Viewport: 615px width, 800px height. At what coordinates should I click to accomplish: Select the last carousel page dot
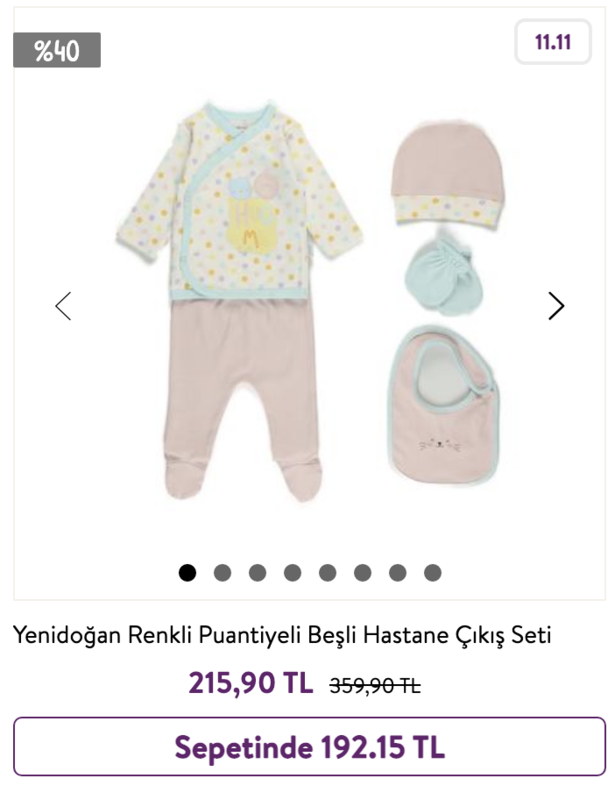pos(432,573)
